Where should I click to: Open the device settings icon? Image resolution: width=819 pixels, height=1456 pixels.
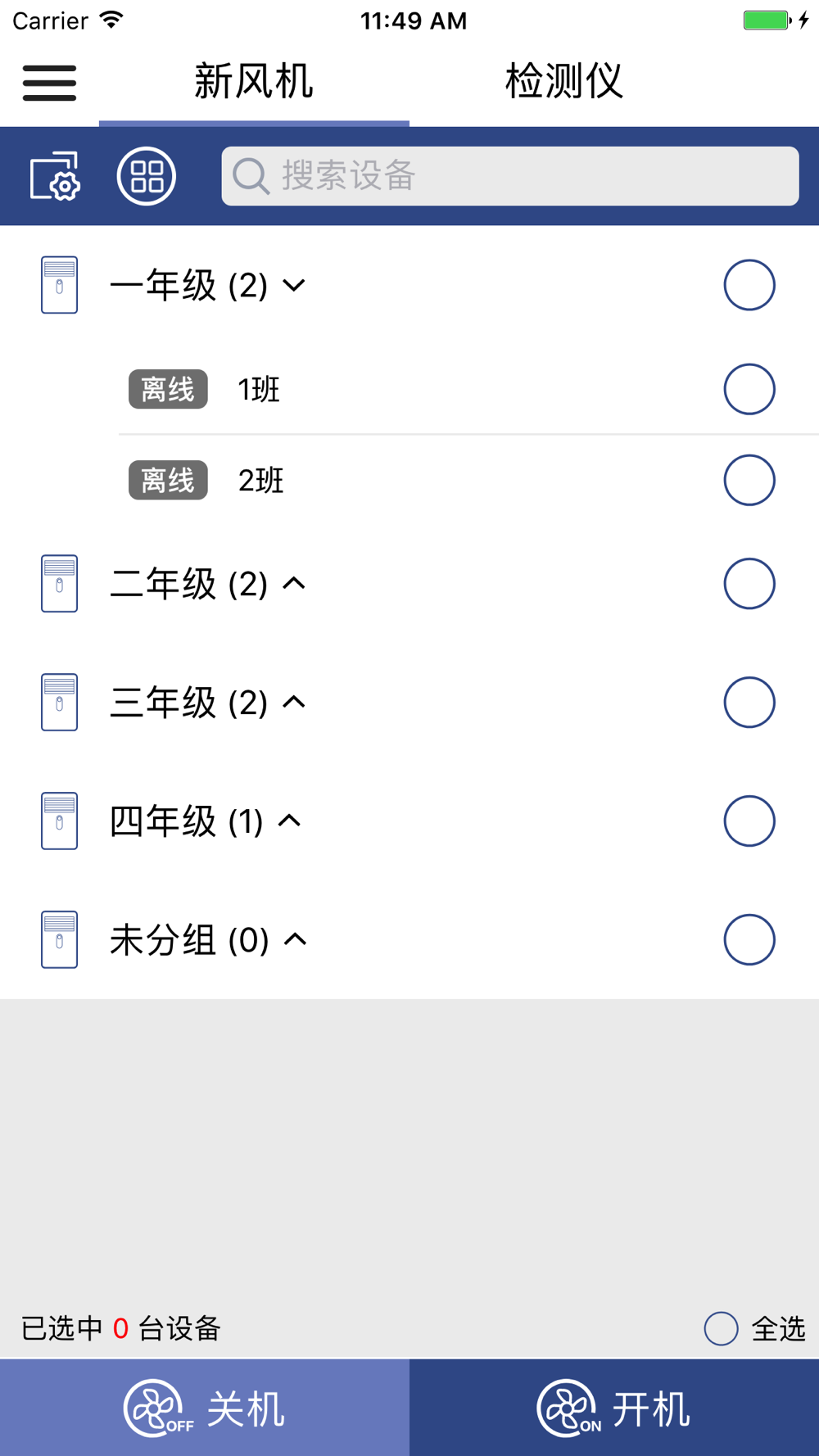pyautogui.click(x=55, y=175)
